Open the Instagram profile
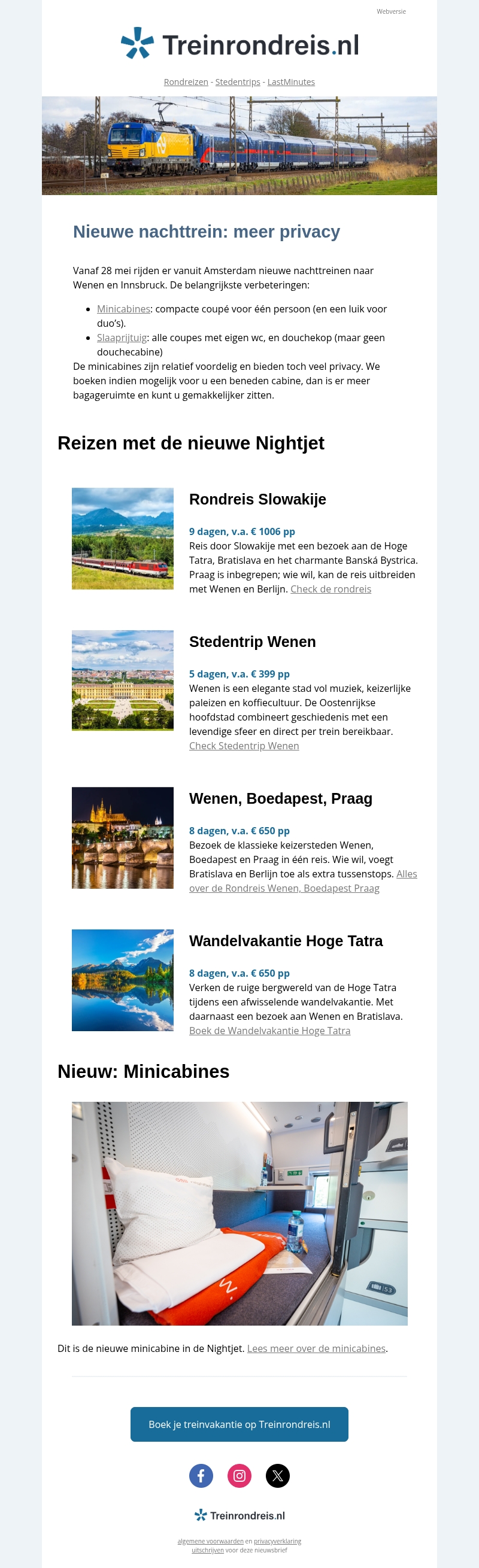 point(239,1475)
